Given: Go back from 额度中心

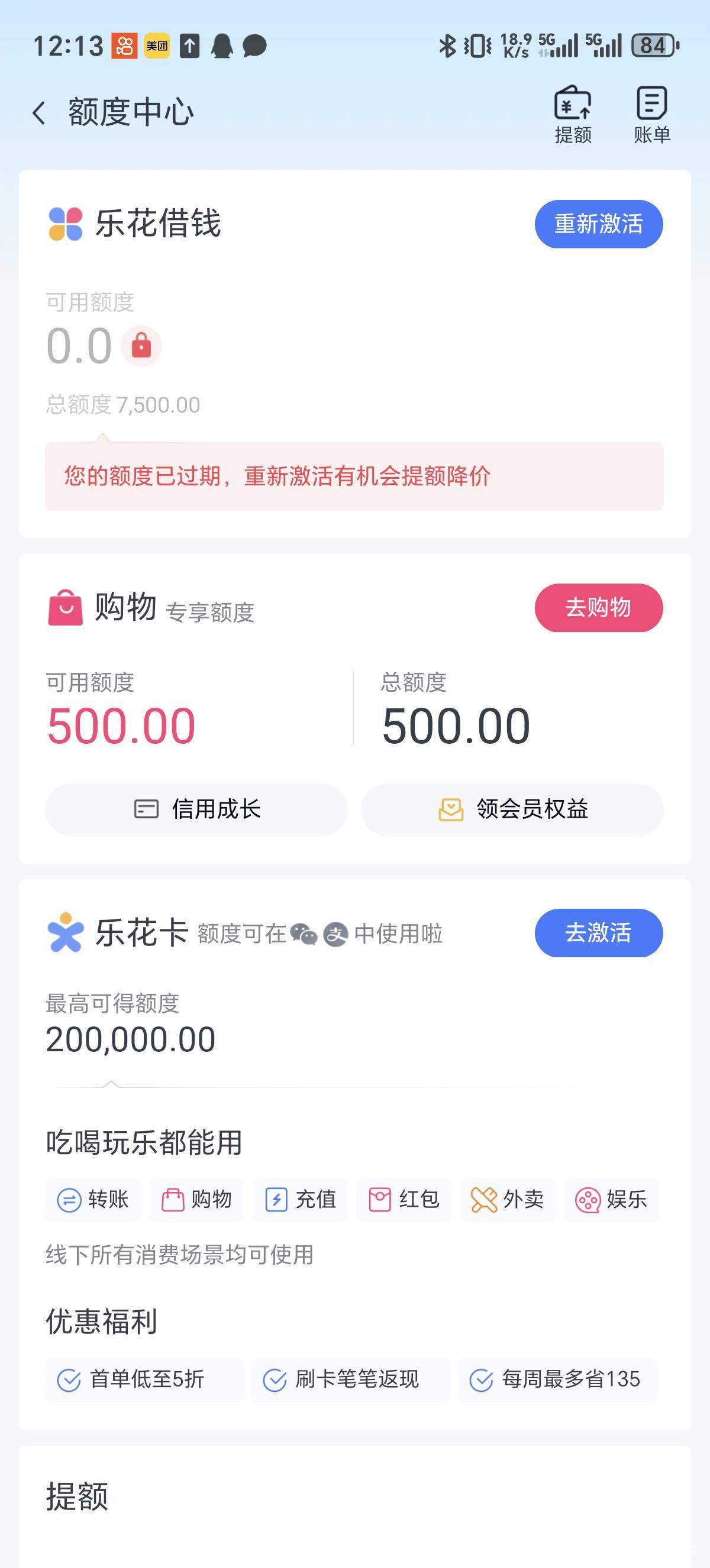Looking at the screenshot, I should click(x=39, y=112).
